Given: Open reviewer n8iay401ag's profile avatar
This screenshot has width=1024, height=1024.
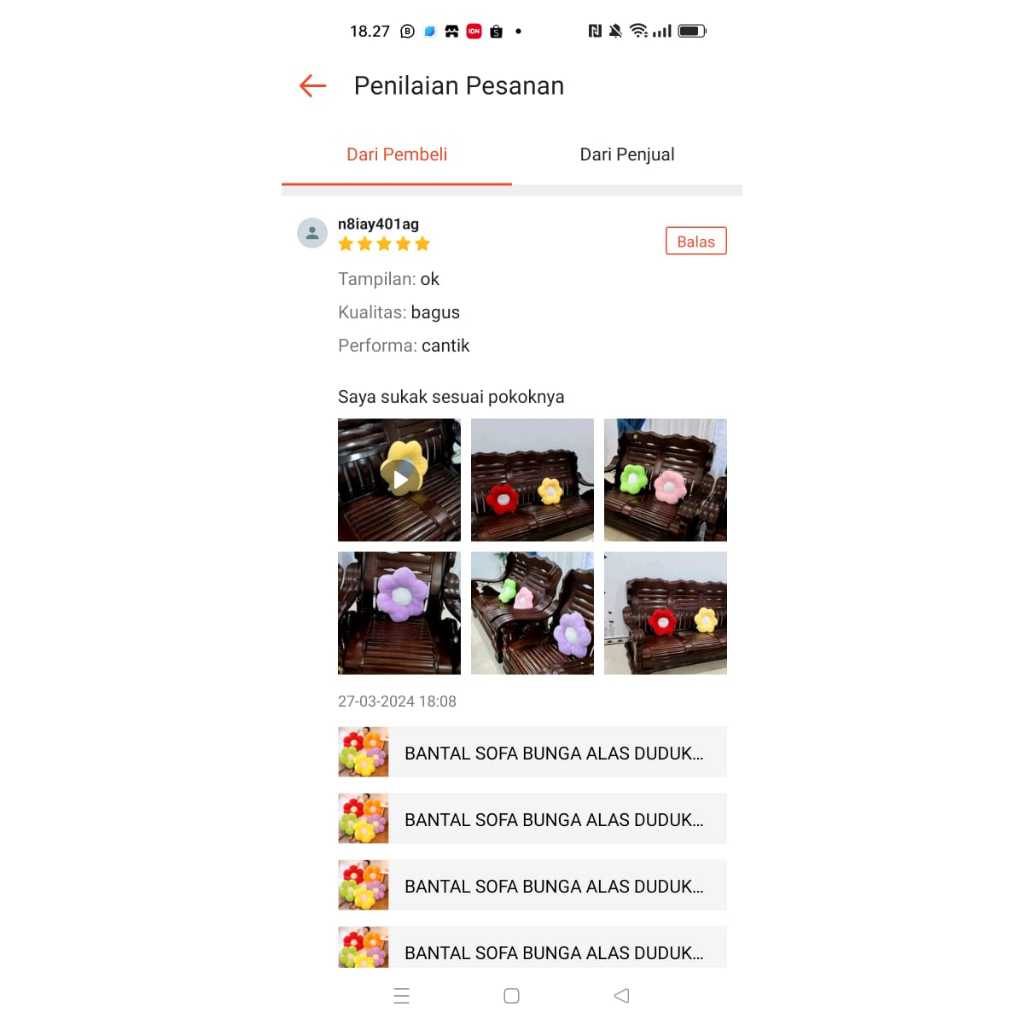Looking at the screenshot, I should 312,233.
